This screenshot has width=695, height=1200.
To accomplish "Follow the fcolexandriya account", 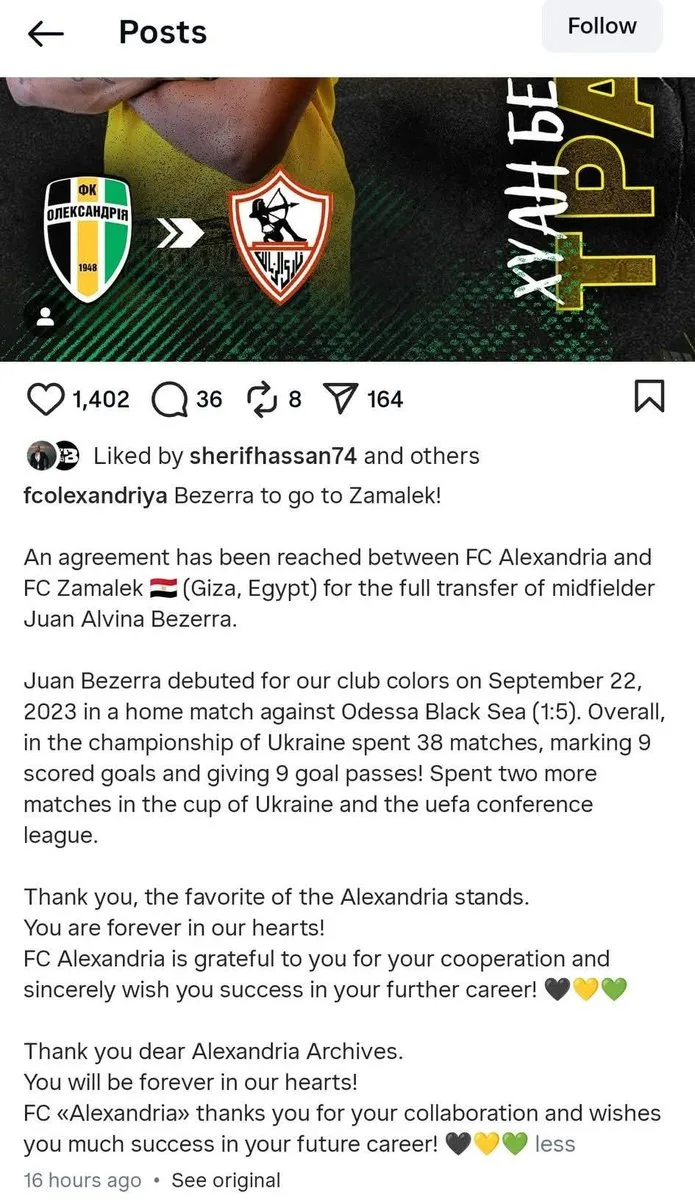I will (x=601, y=27).
